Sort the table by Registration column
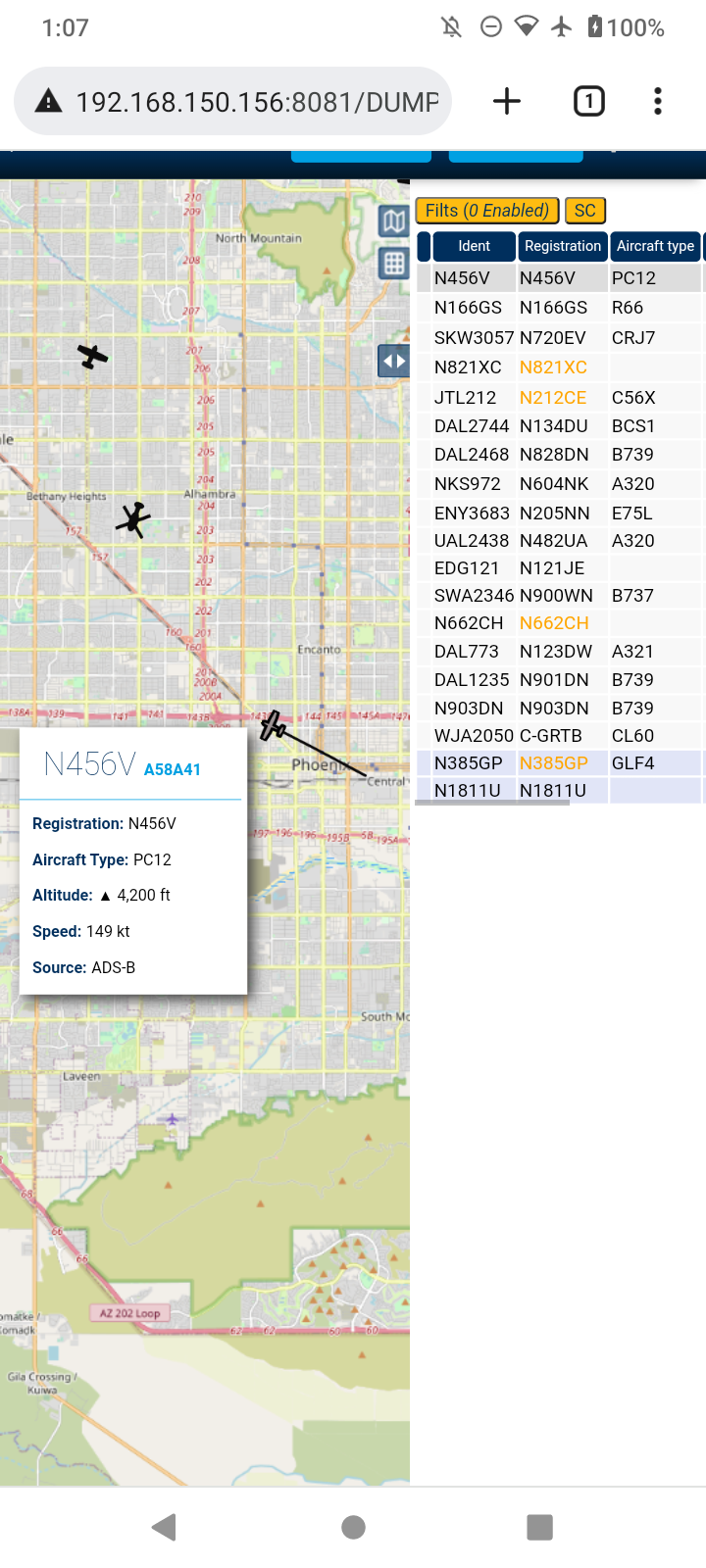The width and height of the screenshot is (706, 1568). 563,246
